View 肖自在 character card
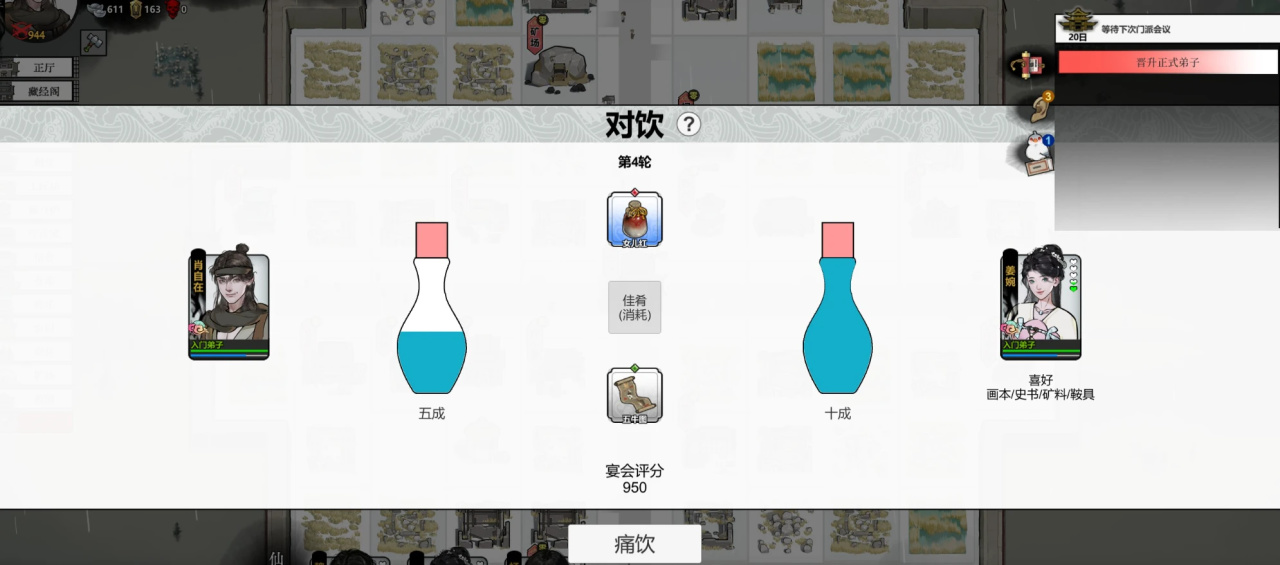 click(x=229, y=305)
